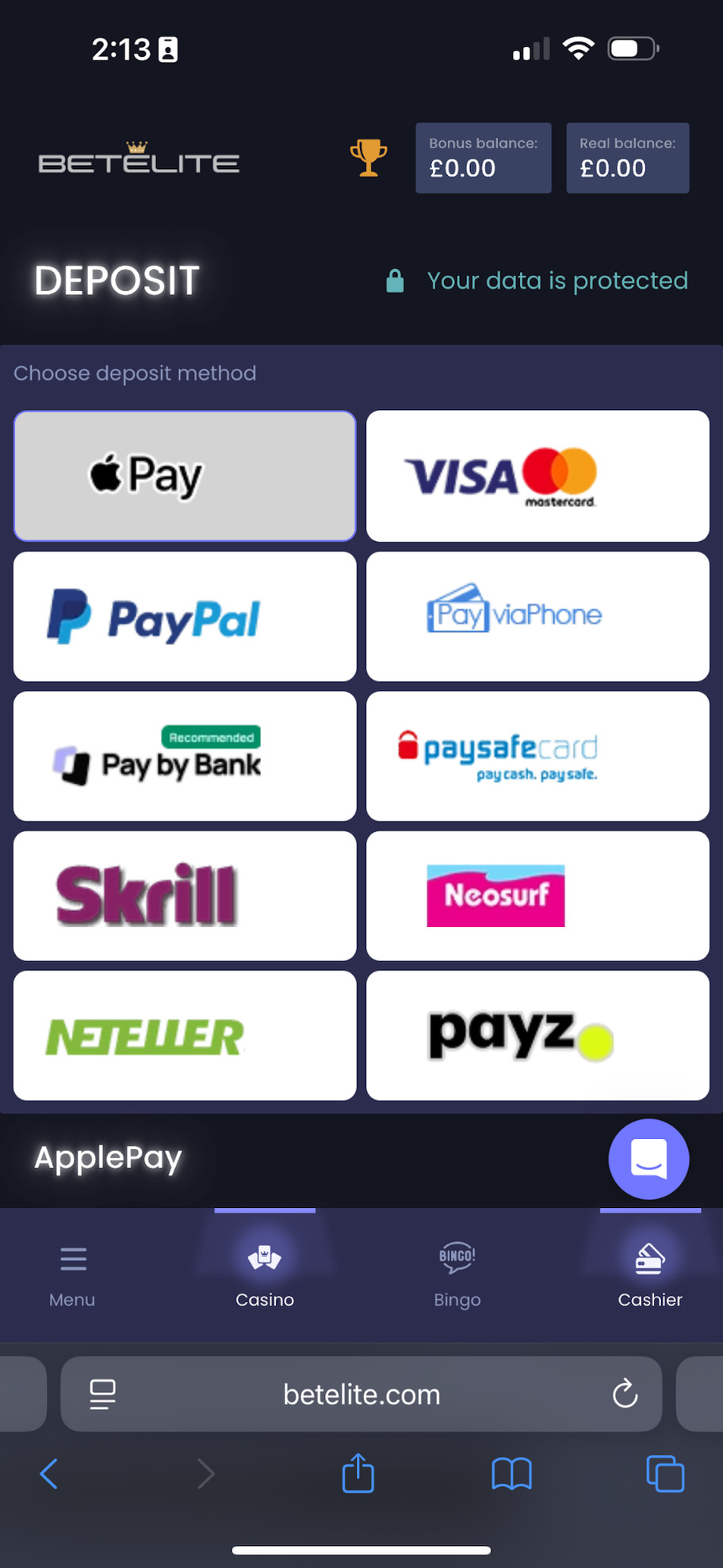Tap the Real balance box
The image size is (723, 1568).
(627, 158)
